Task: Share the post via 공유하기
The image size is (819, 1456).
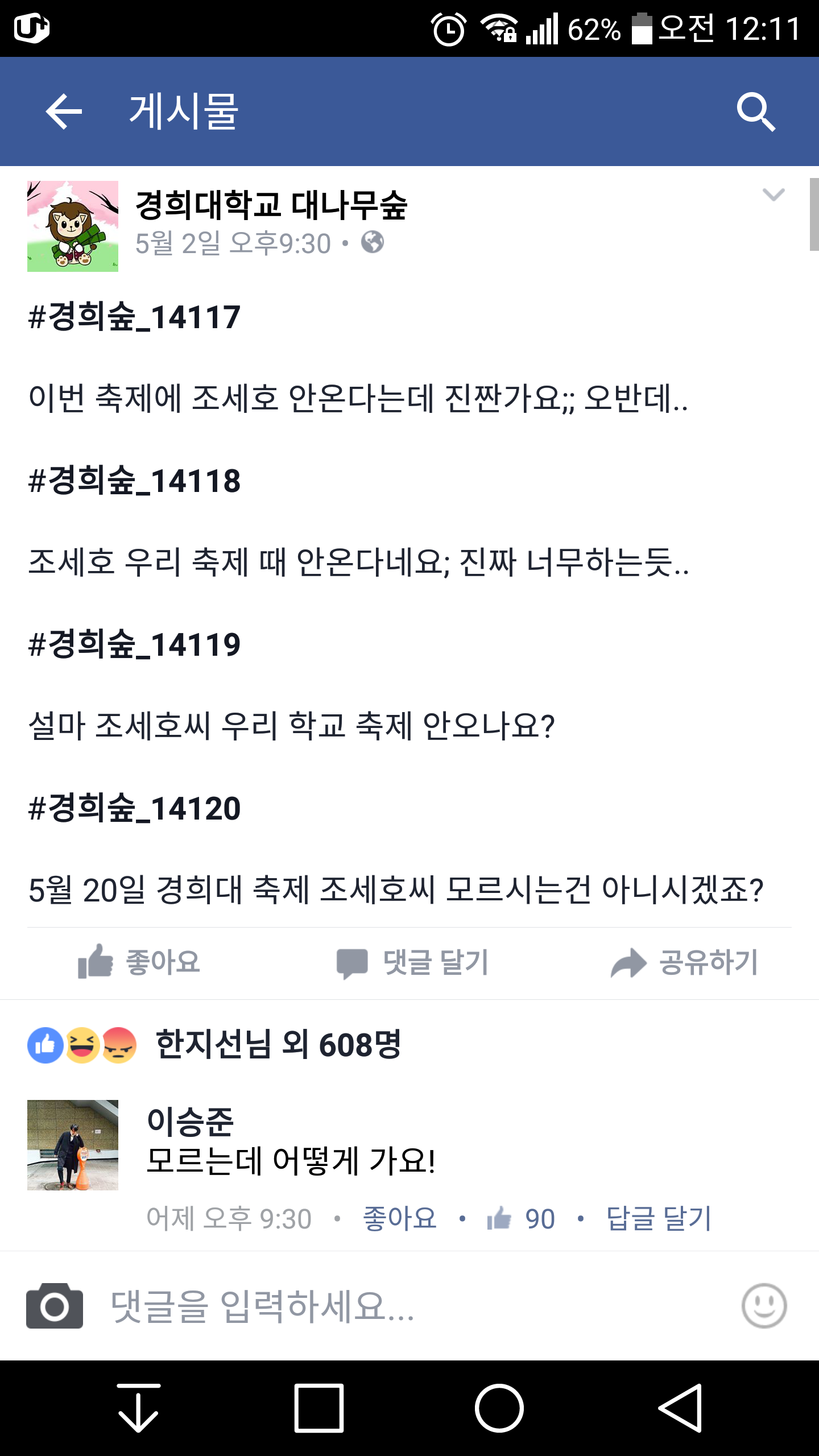Action: pyautogui.click(x=684, y=962)
